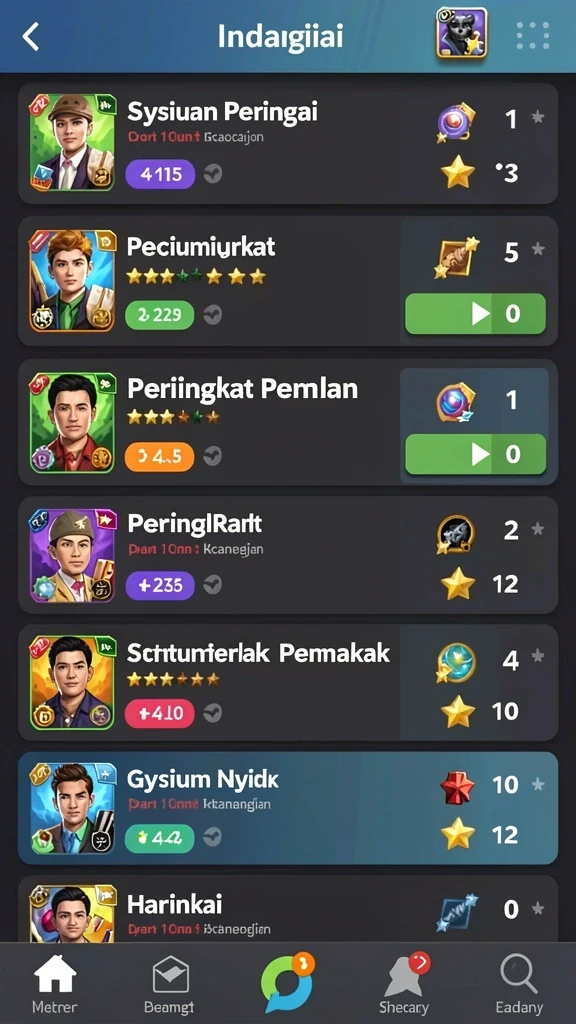Tap the Periingkat Pemlan player avatar
The width and height of the screenshot is (576, 1024).
72,422
